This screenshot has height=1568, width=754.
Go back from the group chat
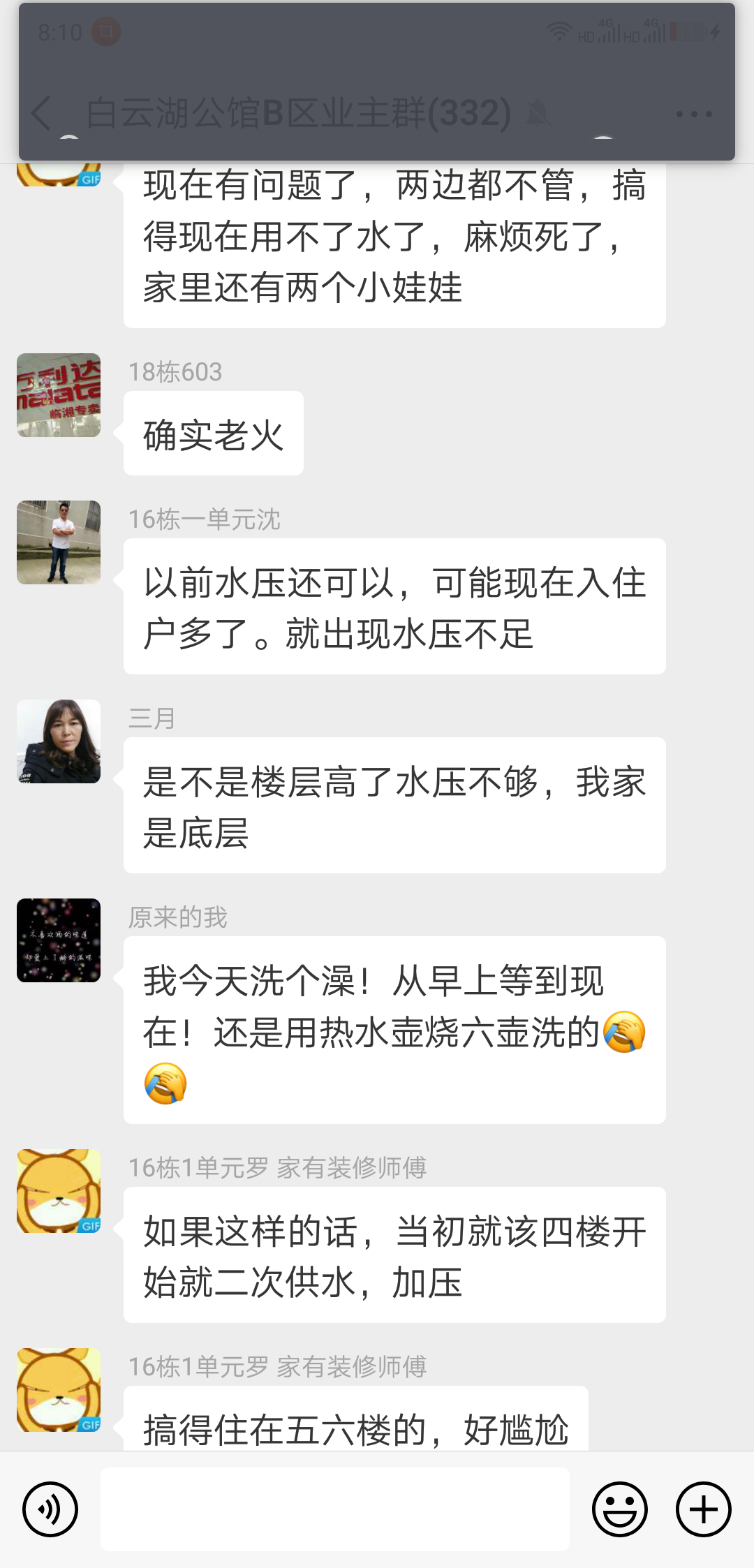click(x=42, y=113)
